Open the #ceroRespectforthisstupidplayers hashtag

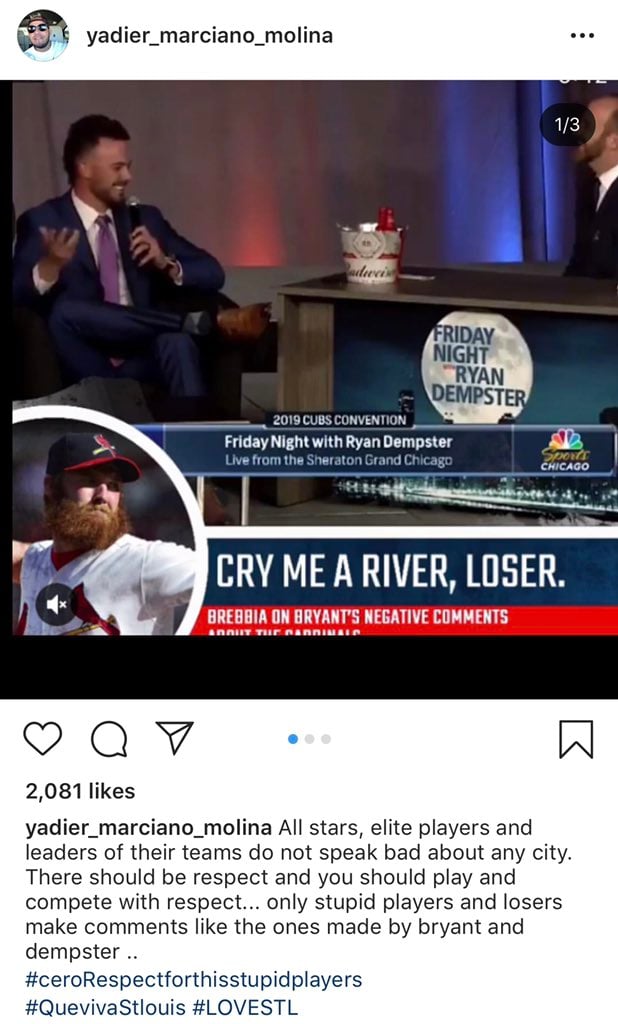point(193,979)
